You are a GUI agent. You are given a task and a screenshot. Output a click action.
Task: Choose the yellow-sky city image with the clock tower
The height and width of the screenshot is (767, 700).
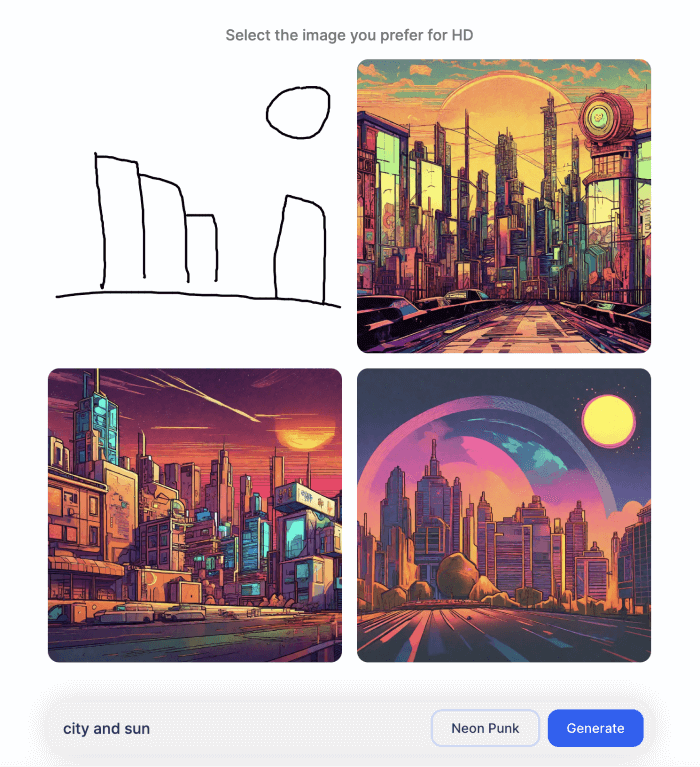click(504, 206)
